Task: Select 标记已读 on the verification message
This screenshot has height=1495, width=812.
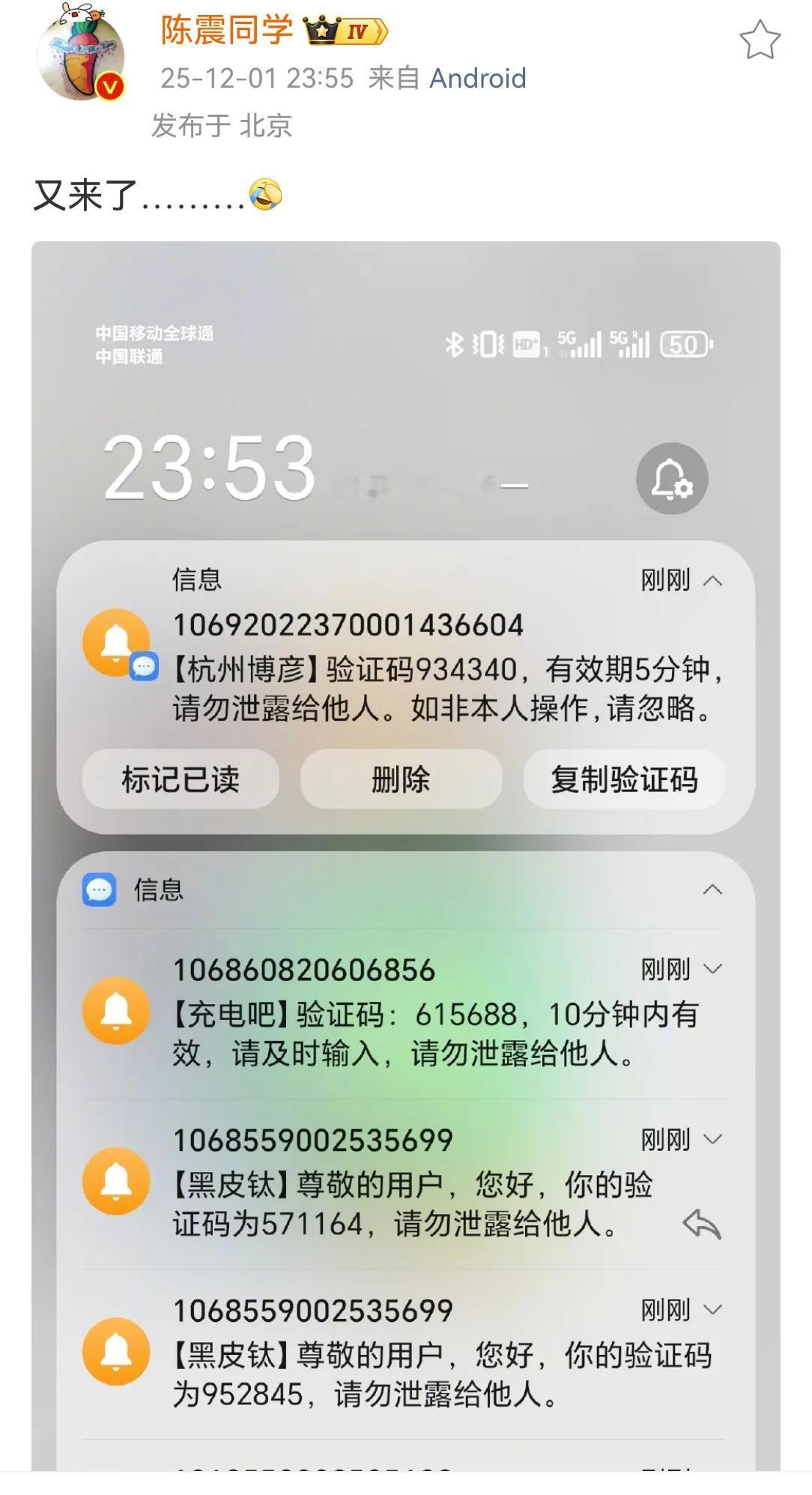Action: [181, 780]
